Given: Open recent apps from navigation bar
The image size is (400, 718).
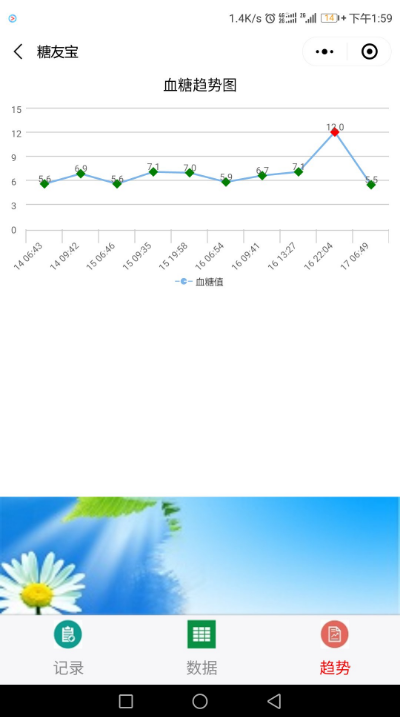Looking at the screenshot, I should pos(126,701).
